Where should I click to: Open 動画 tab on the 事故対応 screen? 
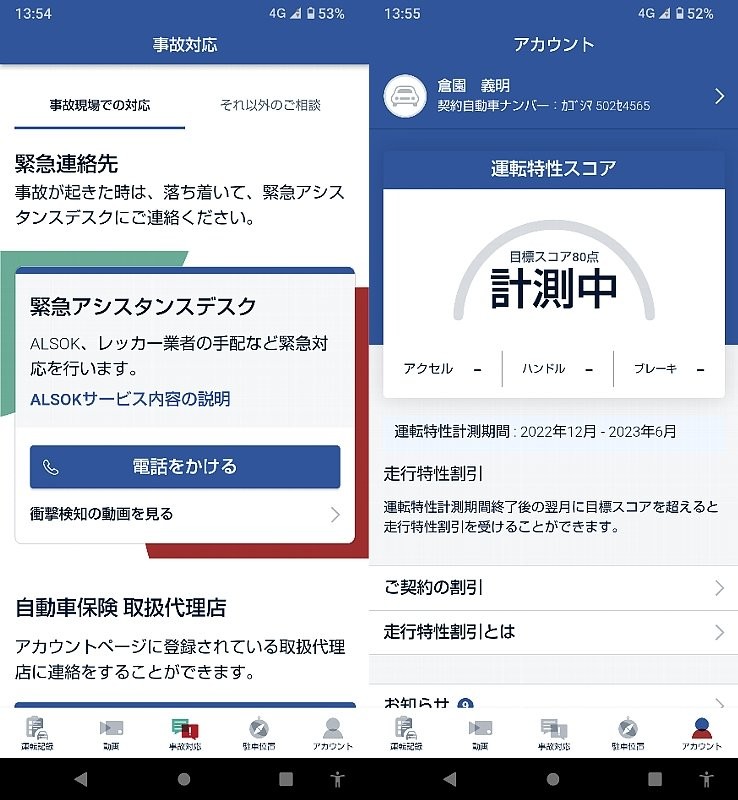coord(111,733)
